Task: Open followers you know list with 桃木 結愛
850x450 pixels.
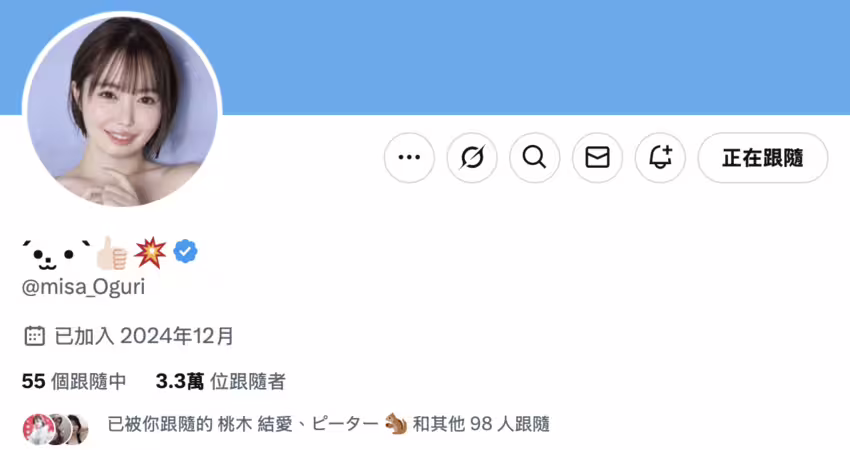Action: [x=328, y=424]
